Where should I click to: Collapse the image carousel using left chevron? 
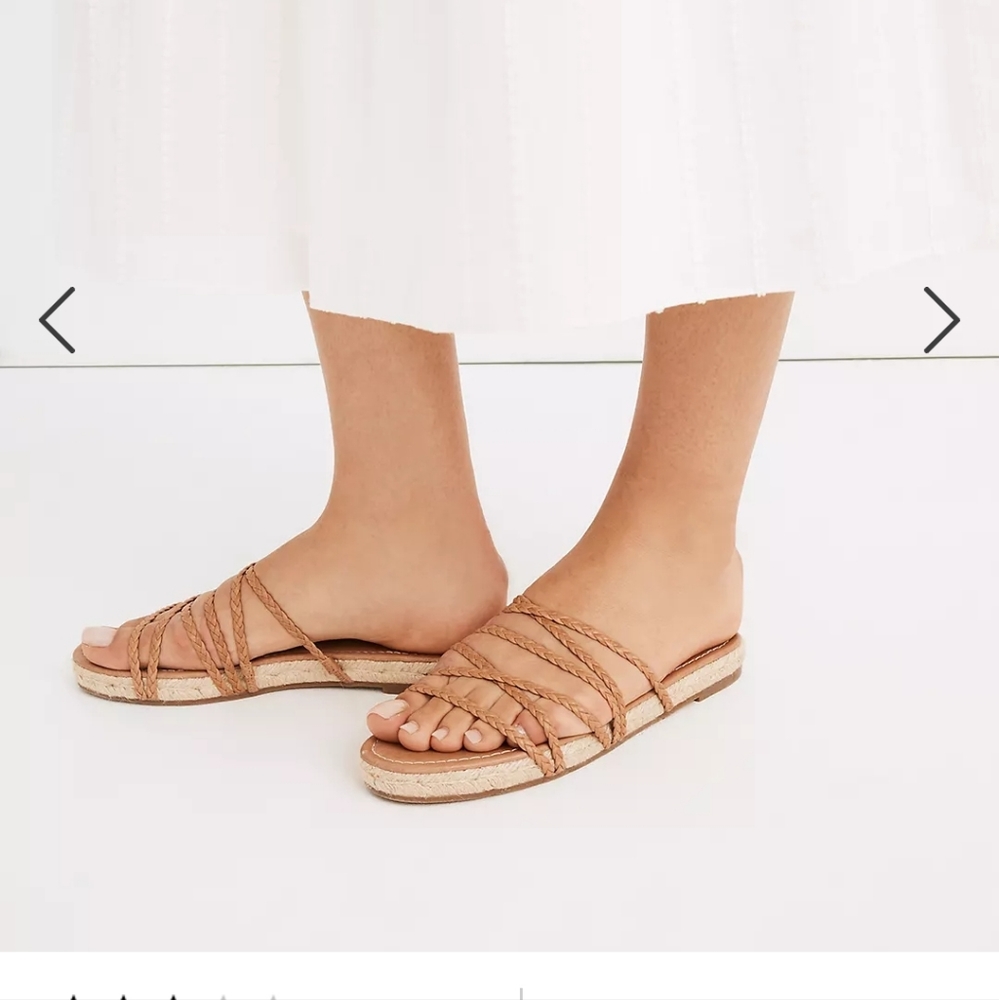(57, 322)
